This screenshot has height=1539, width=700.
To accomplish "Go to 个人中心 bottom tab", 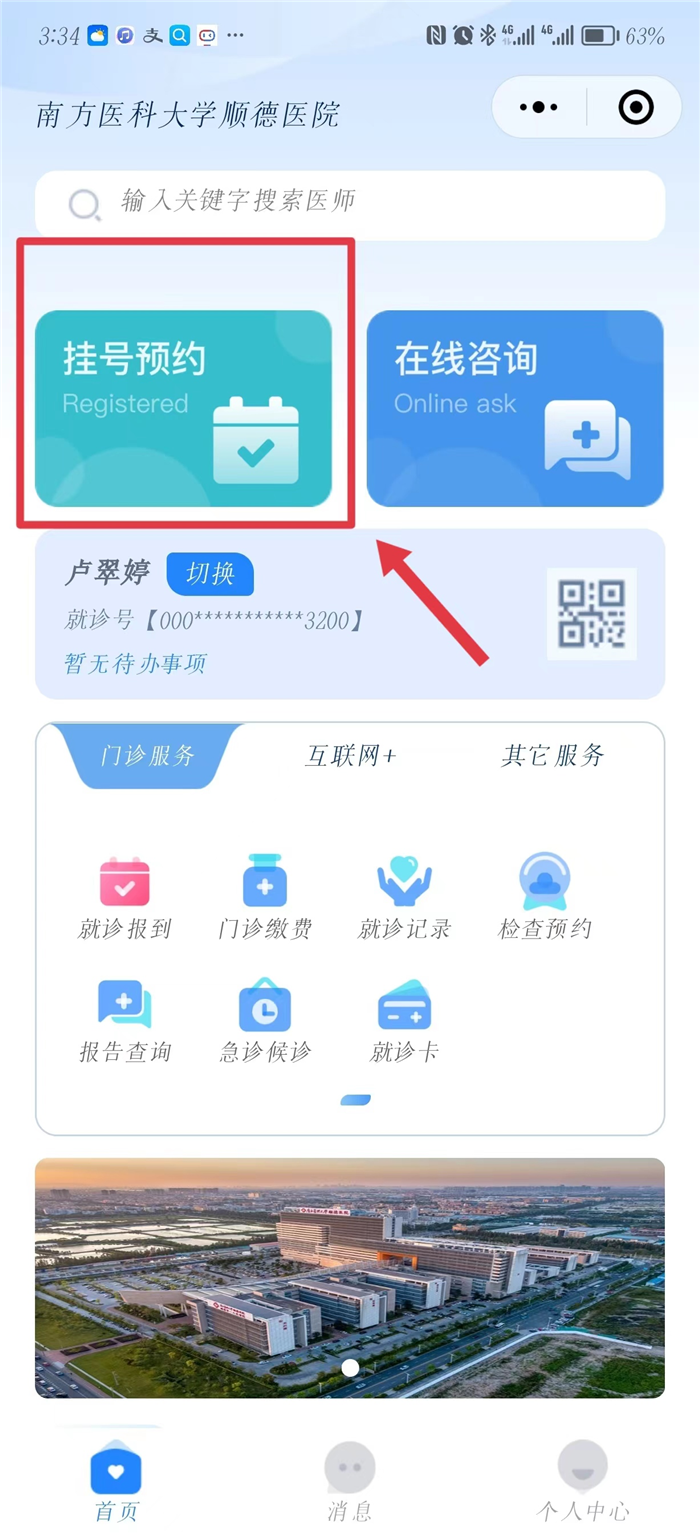I will click(583, 1482).
